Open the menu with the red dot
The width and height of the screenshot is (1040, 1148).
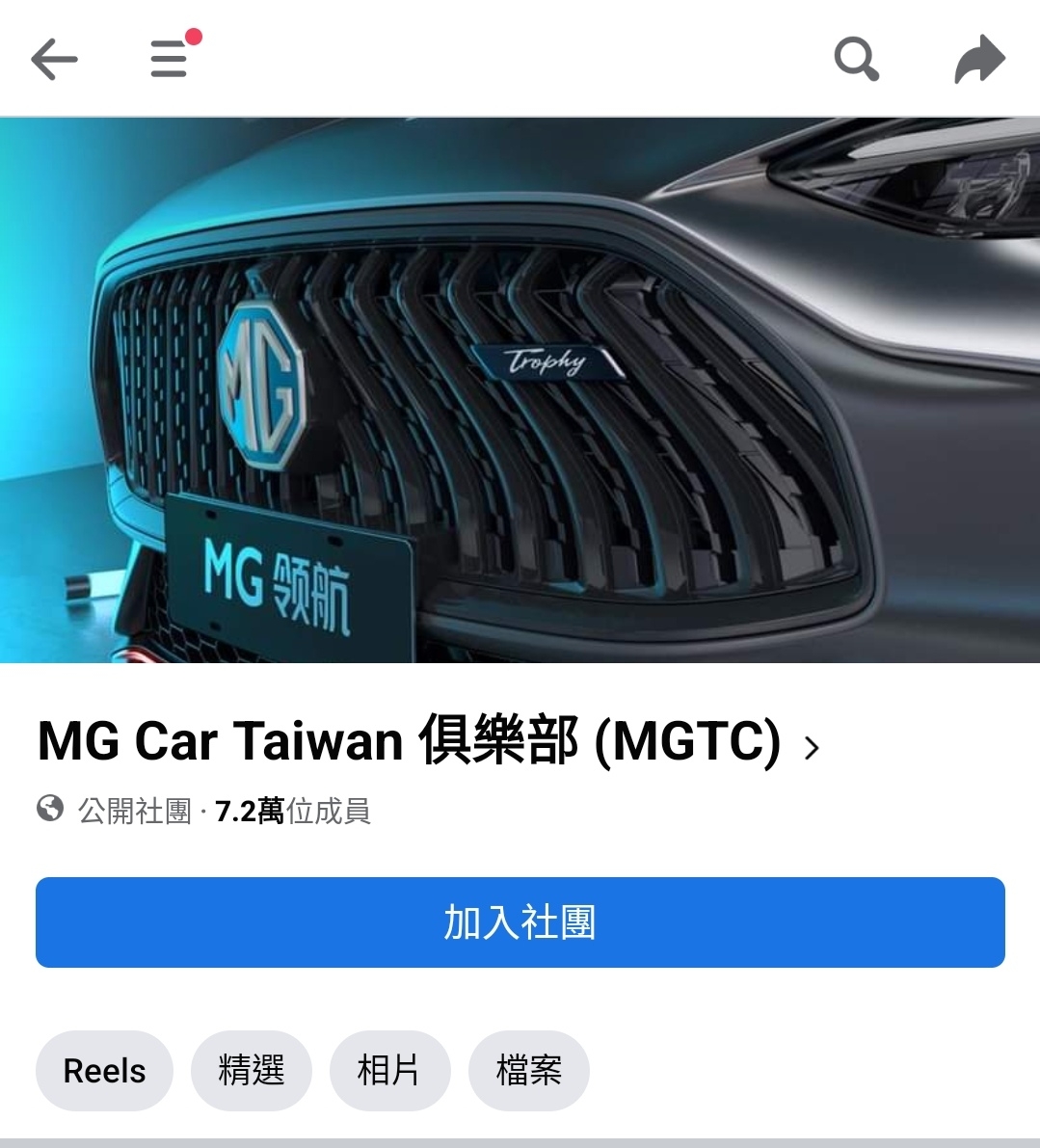[x=170, y=58]
